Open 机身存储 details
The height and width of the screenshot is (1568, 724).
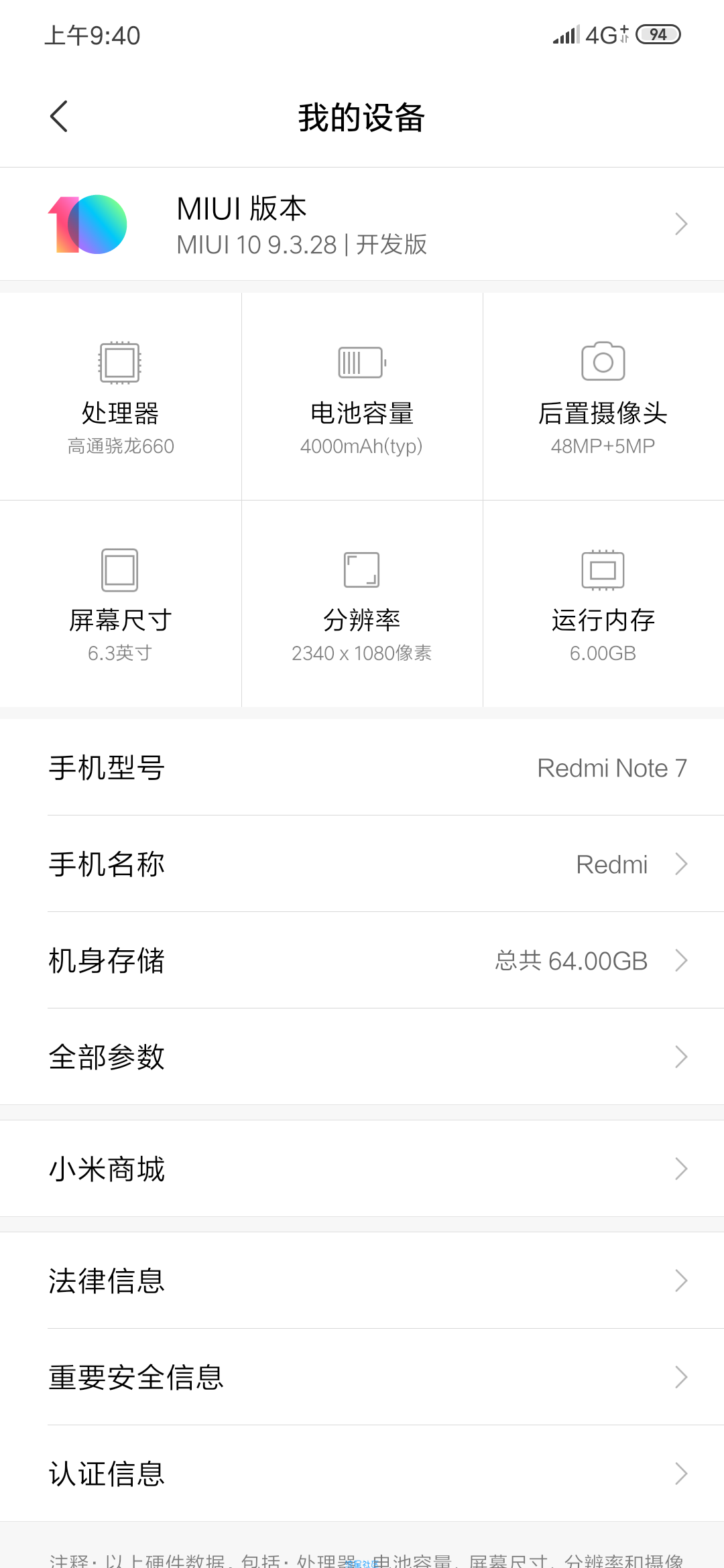(x=362, y=960)
